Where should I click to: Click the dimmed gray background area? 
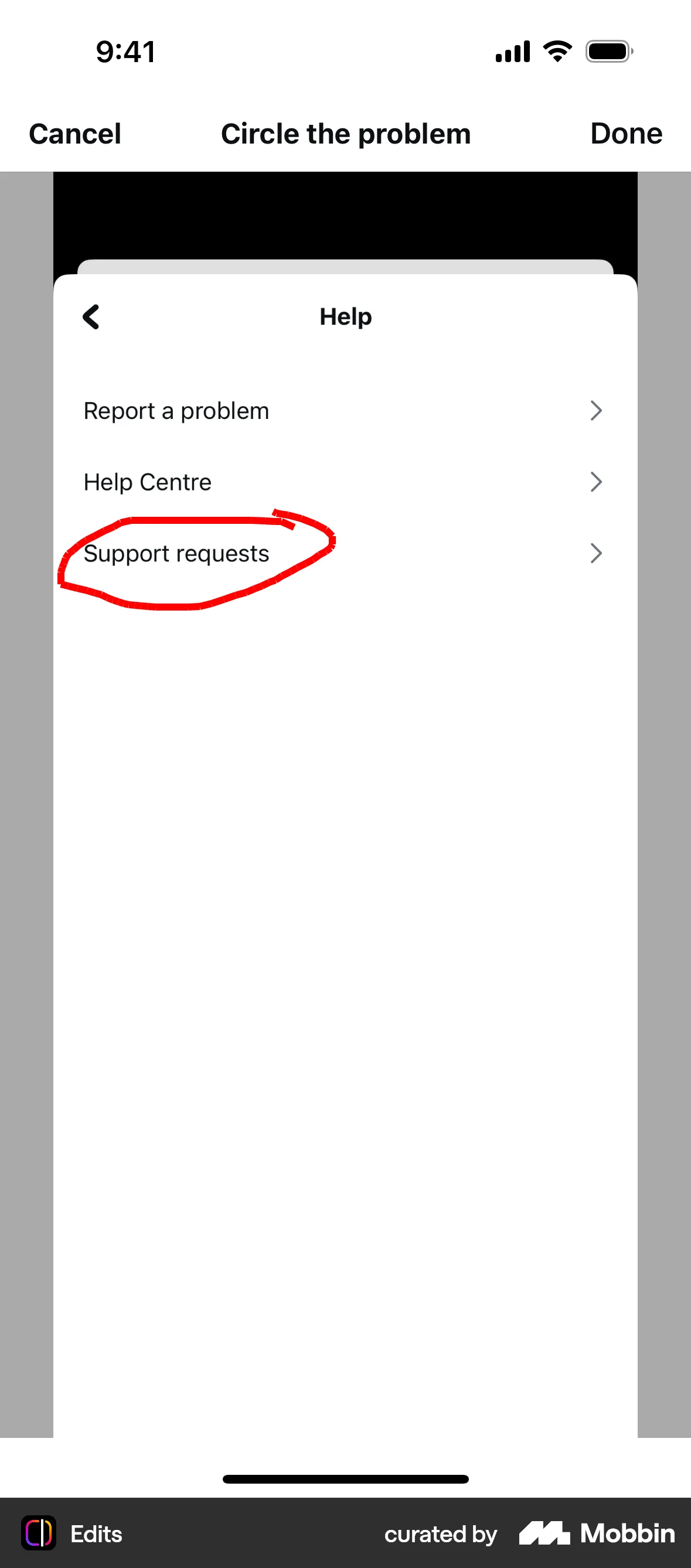[x=26, y=913]
